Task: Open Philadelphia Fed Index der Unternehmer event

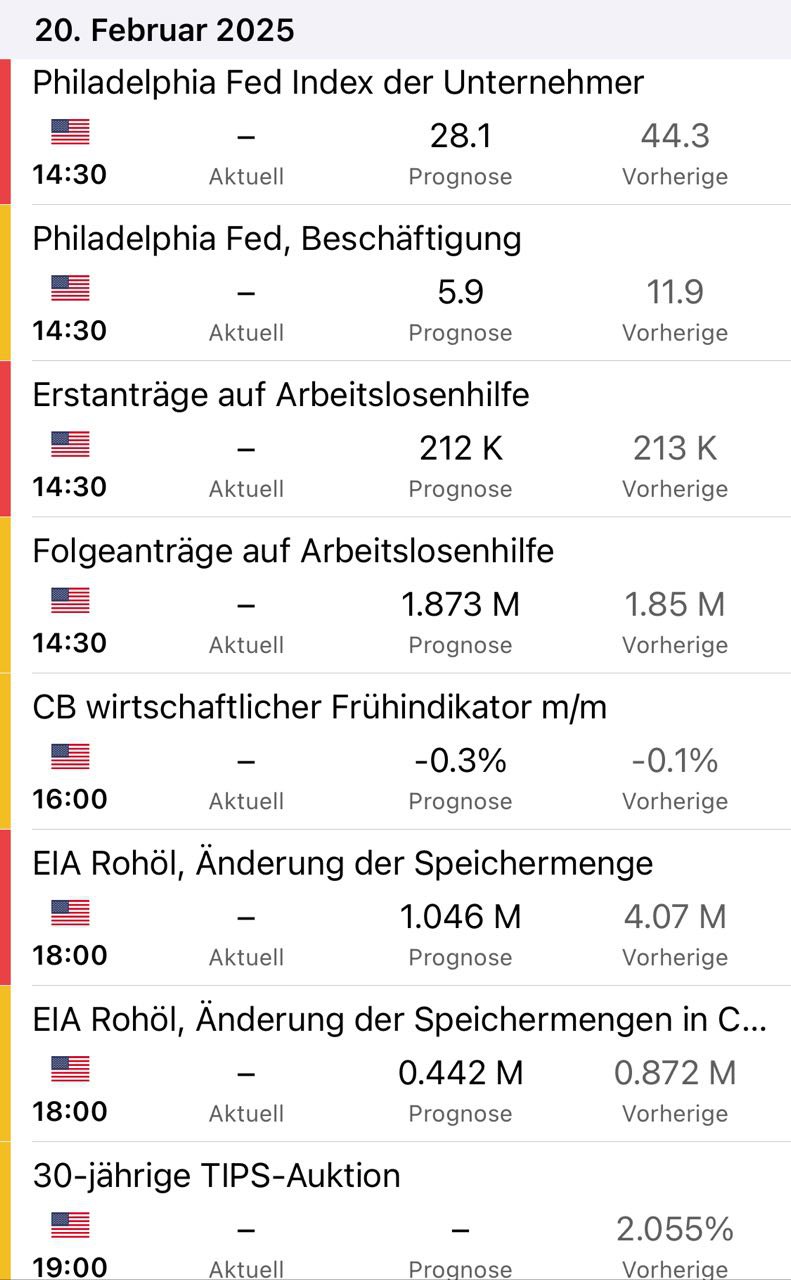Action: point(338,82)
